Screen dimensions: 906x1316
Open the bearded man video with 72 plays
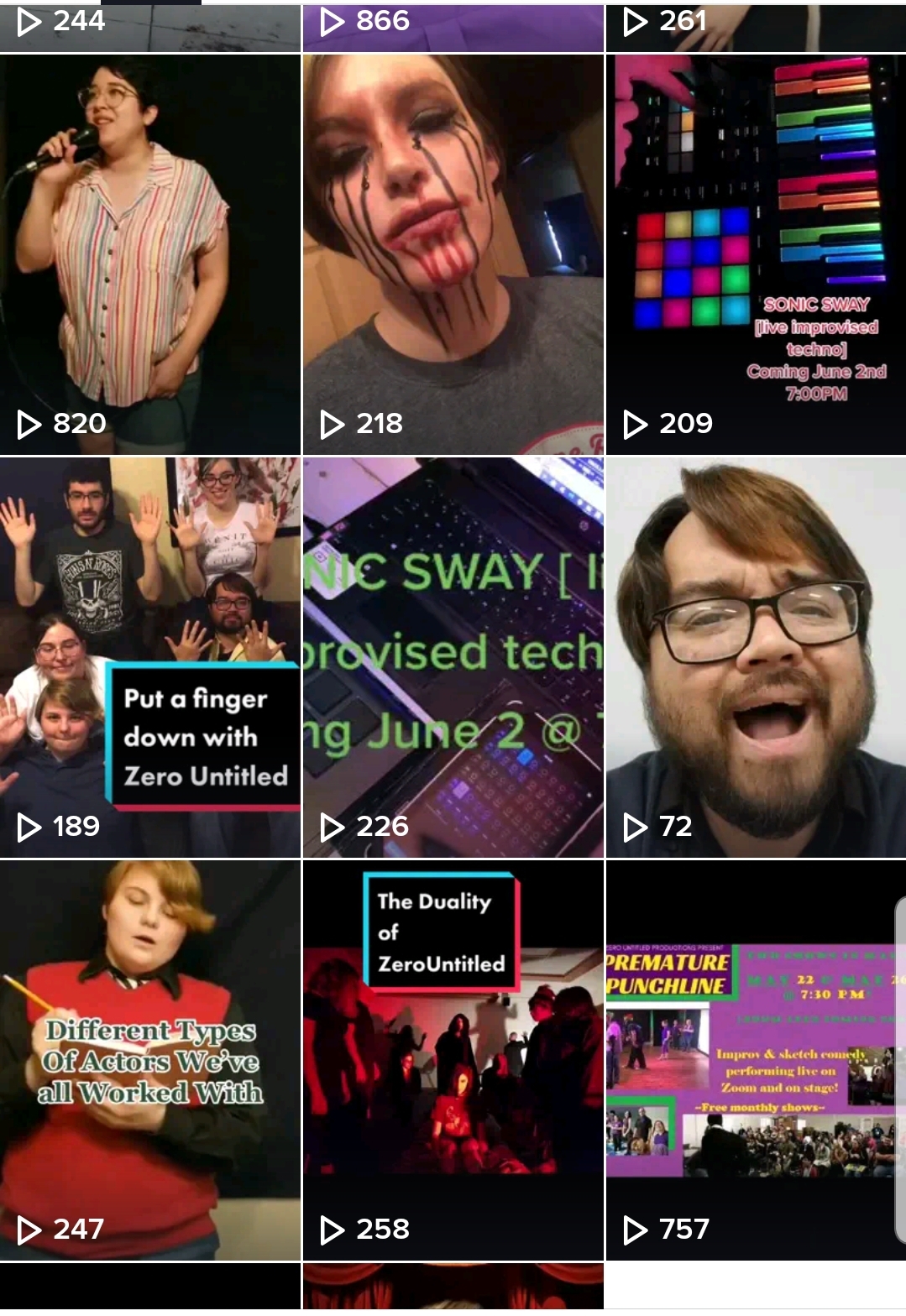tap(755, 656)
